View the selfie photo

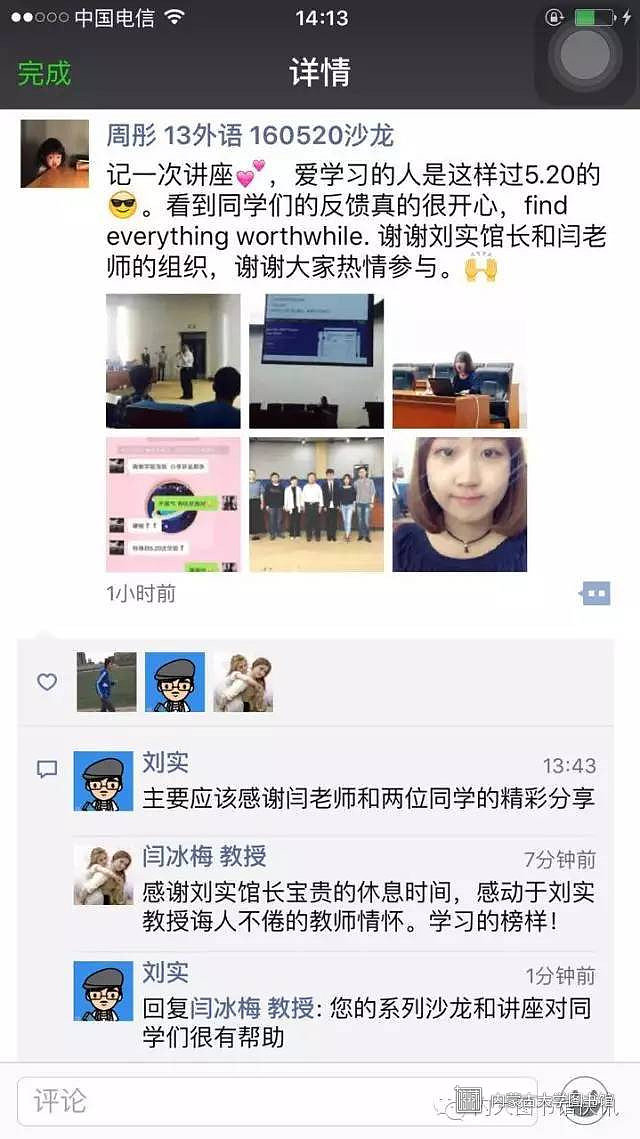(x=459, y=504)
